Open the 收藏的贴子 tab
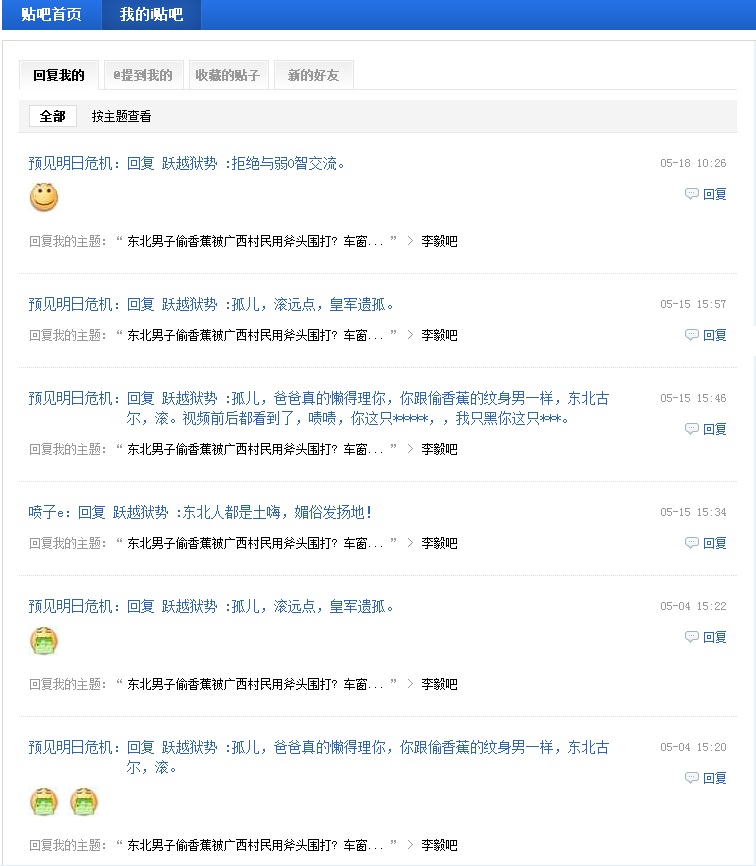 pos(227,75)
